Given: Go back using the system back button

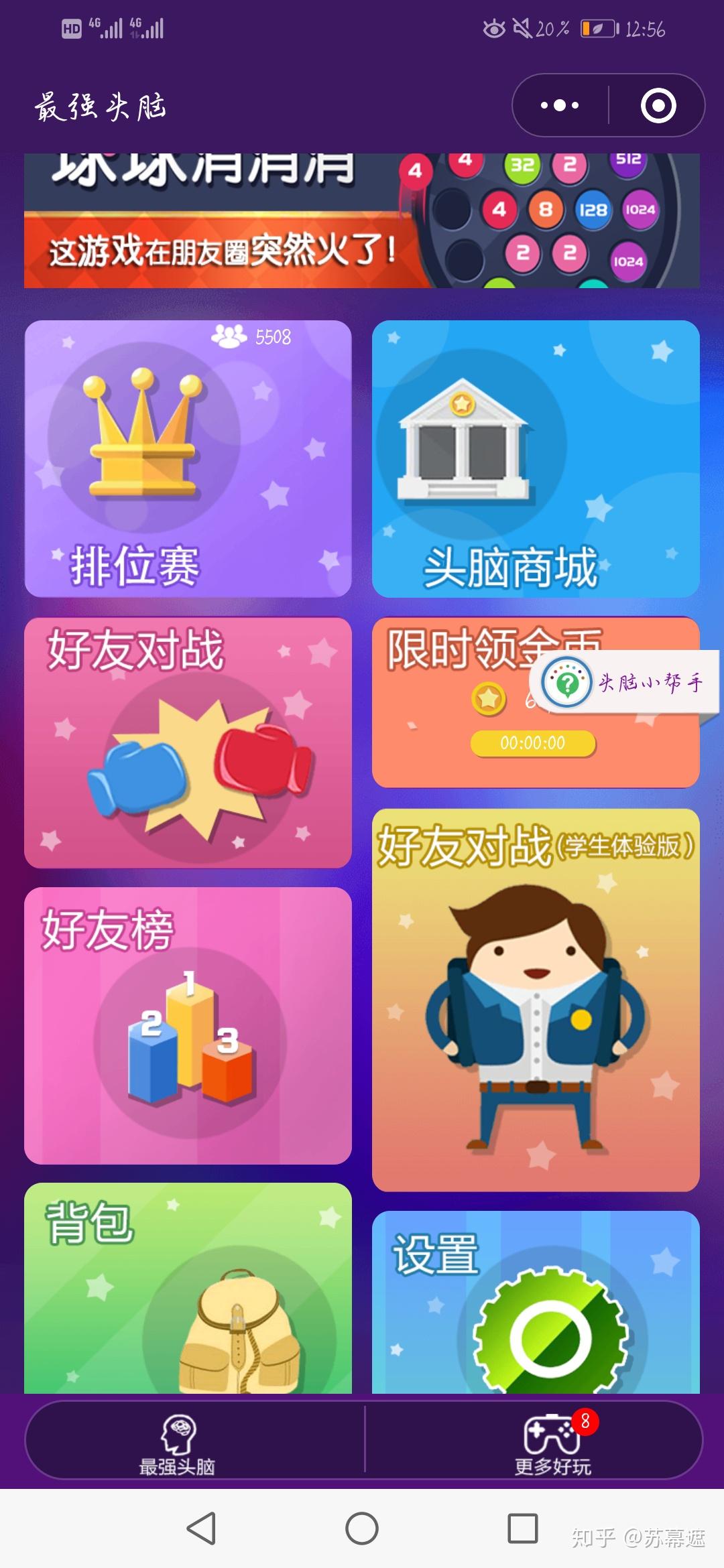Looking at the screenshot, I should (200, 1528).
